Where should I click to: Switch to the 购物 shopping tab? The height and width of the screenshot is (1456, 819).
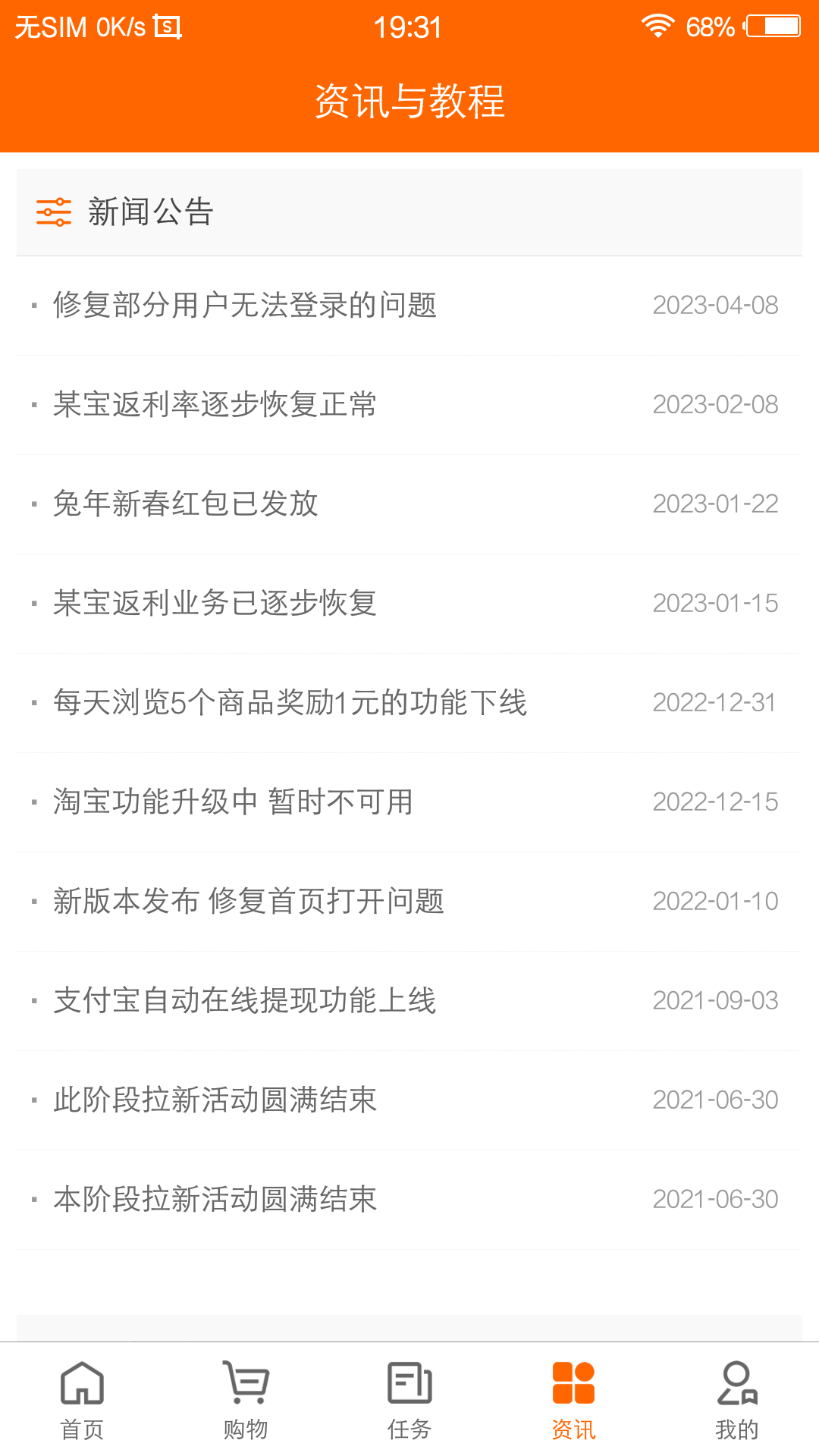(x=246, y=1400)
